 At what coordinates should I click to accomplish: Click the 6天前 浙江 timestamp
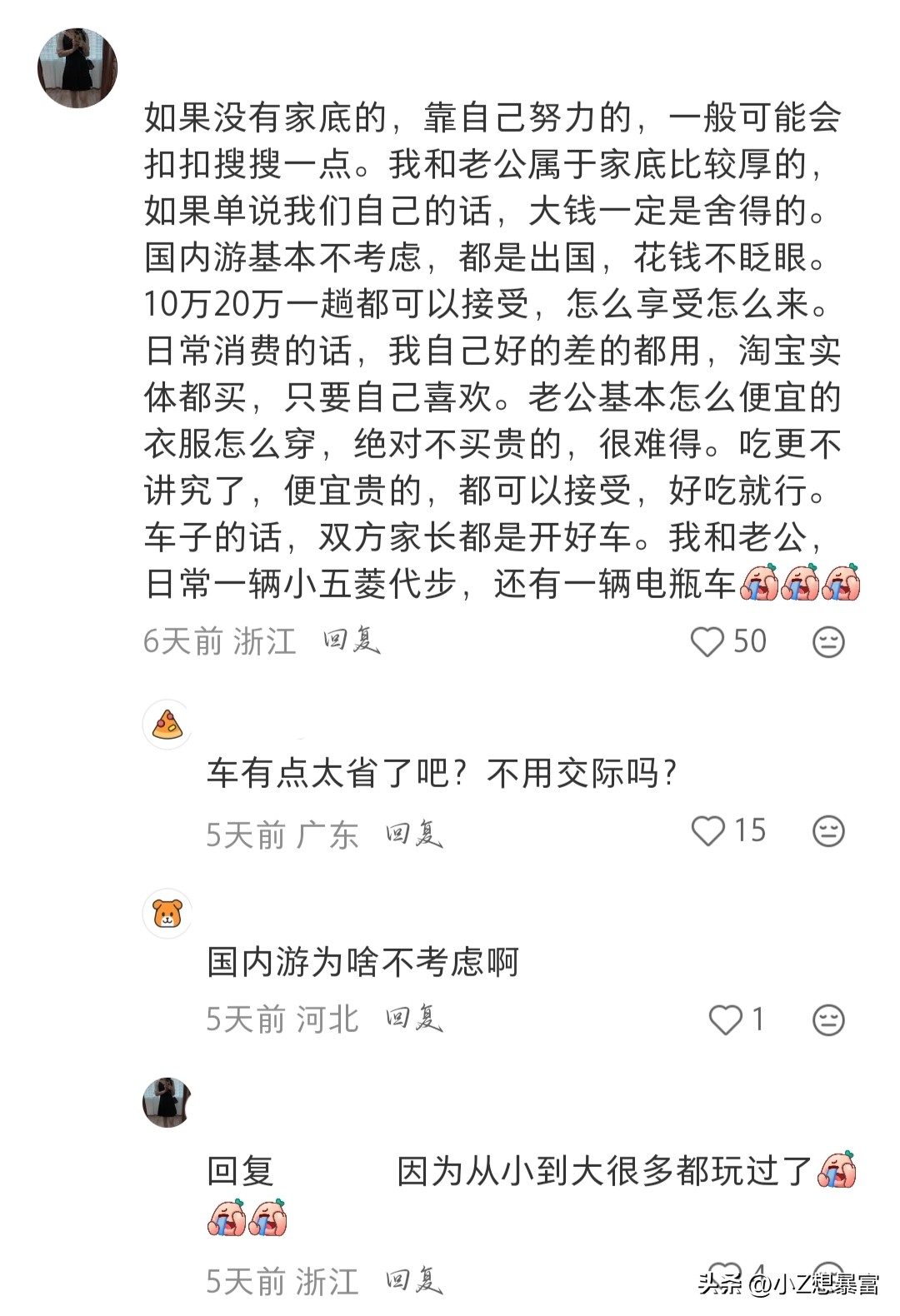[216, 640]
